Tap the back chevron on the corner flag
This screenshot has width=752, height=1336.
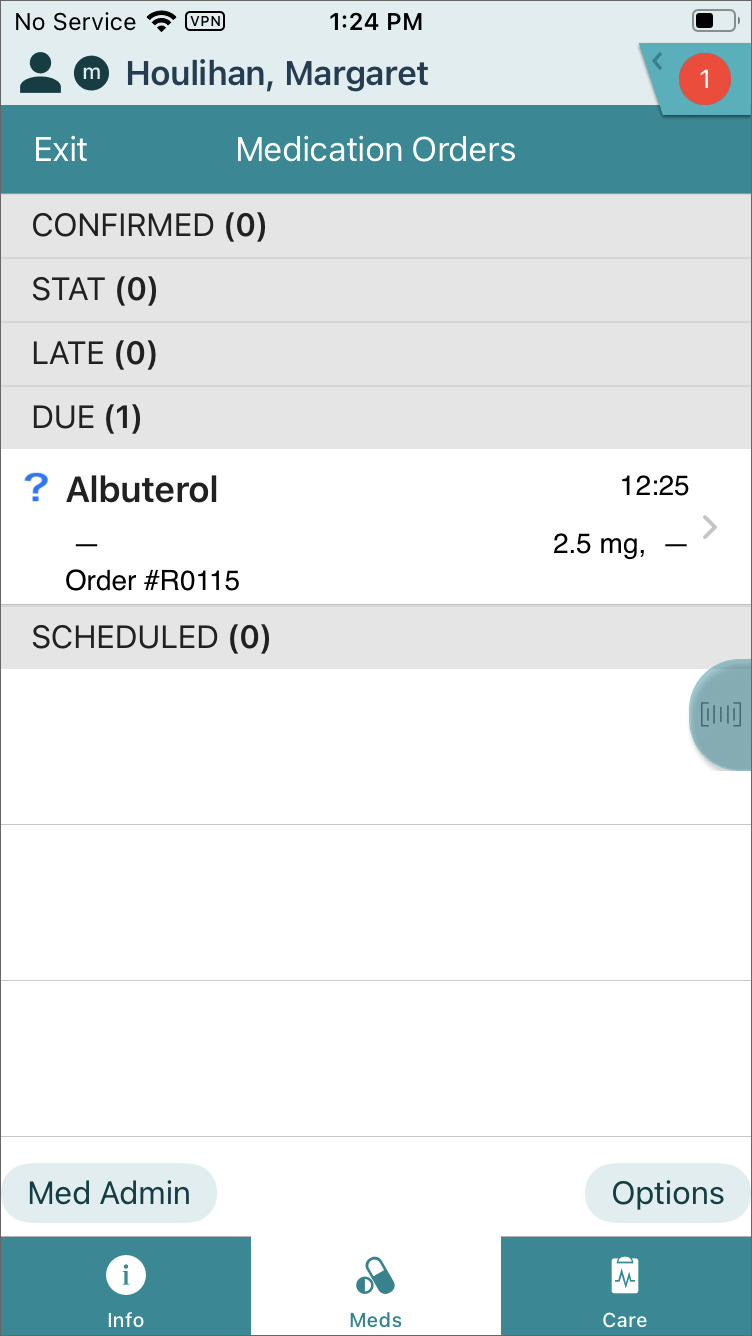(x=657, y=60)
